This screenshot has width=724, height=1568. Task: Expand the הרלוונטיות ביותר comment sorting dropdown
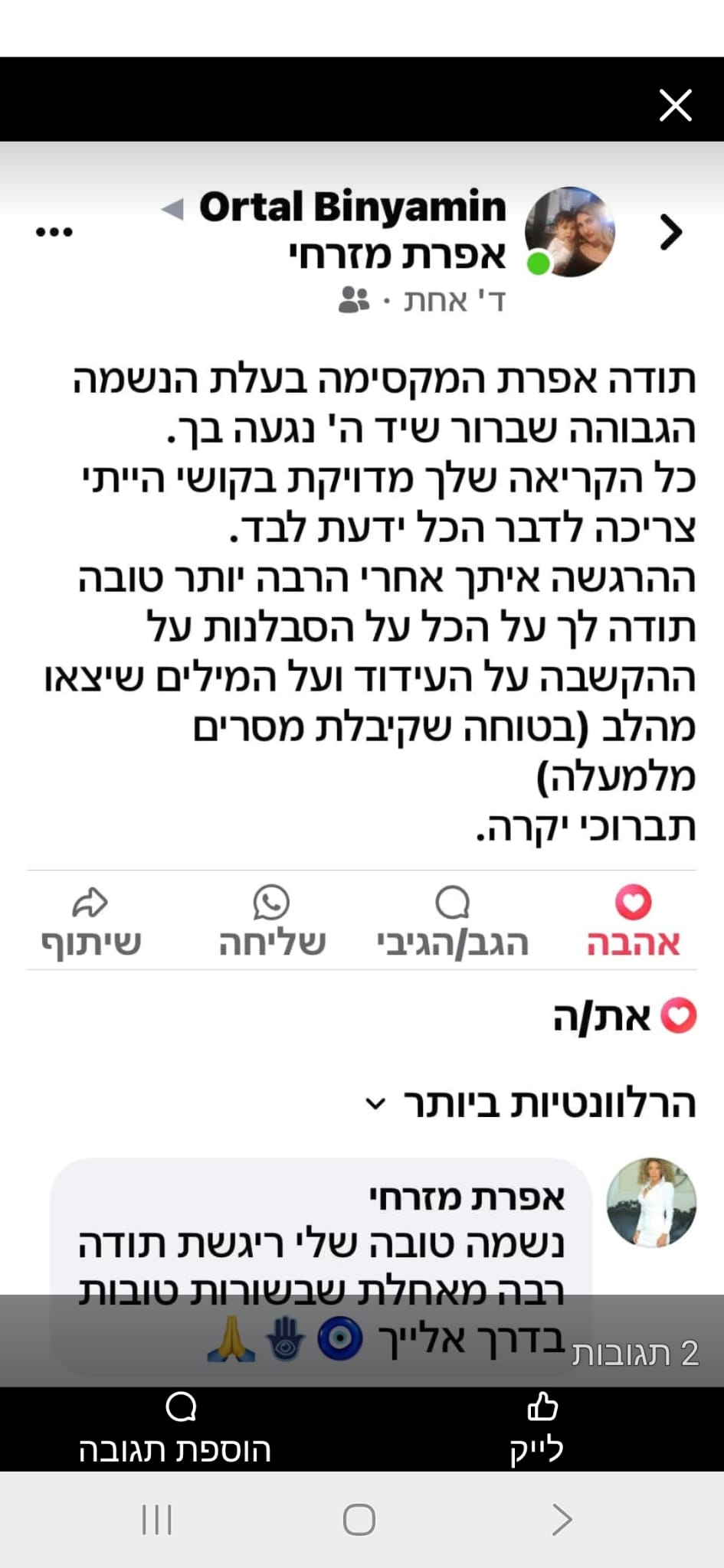pyautogui.click(x=530, y=1103)
